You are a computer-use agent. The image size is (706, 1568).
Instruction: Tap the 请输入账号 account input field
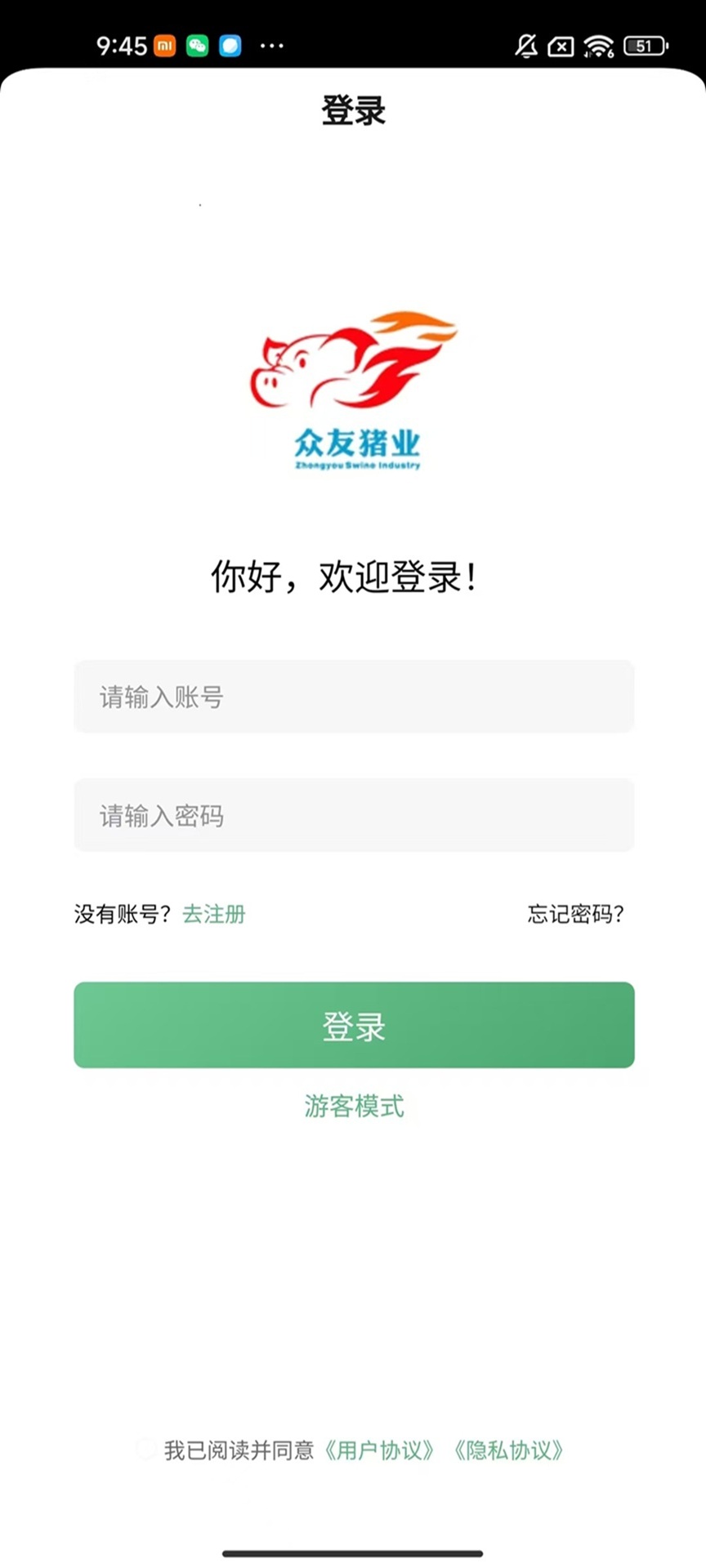tap(354, 697)
